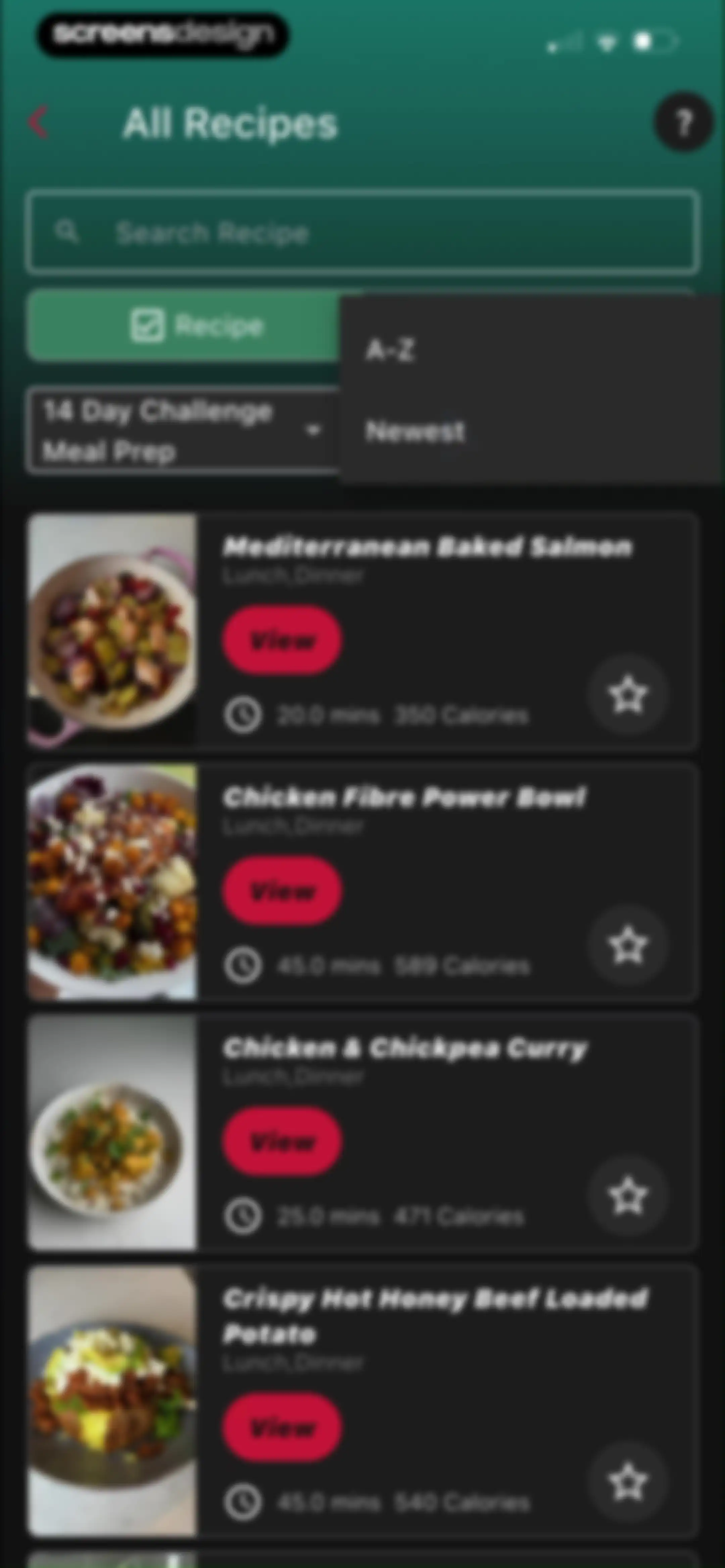
Task: Open the Mediterranean Baked Salmon photo
Action: (113, 631)
